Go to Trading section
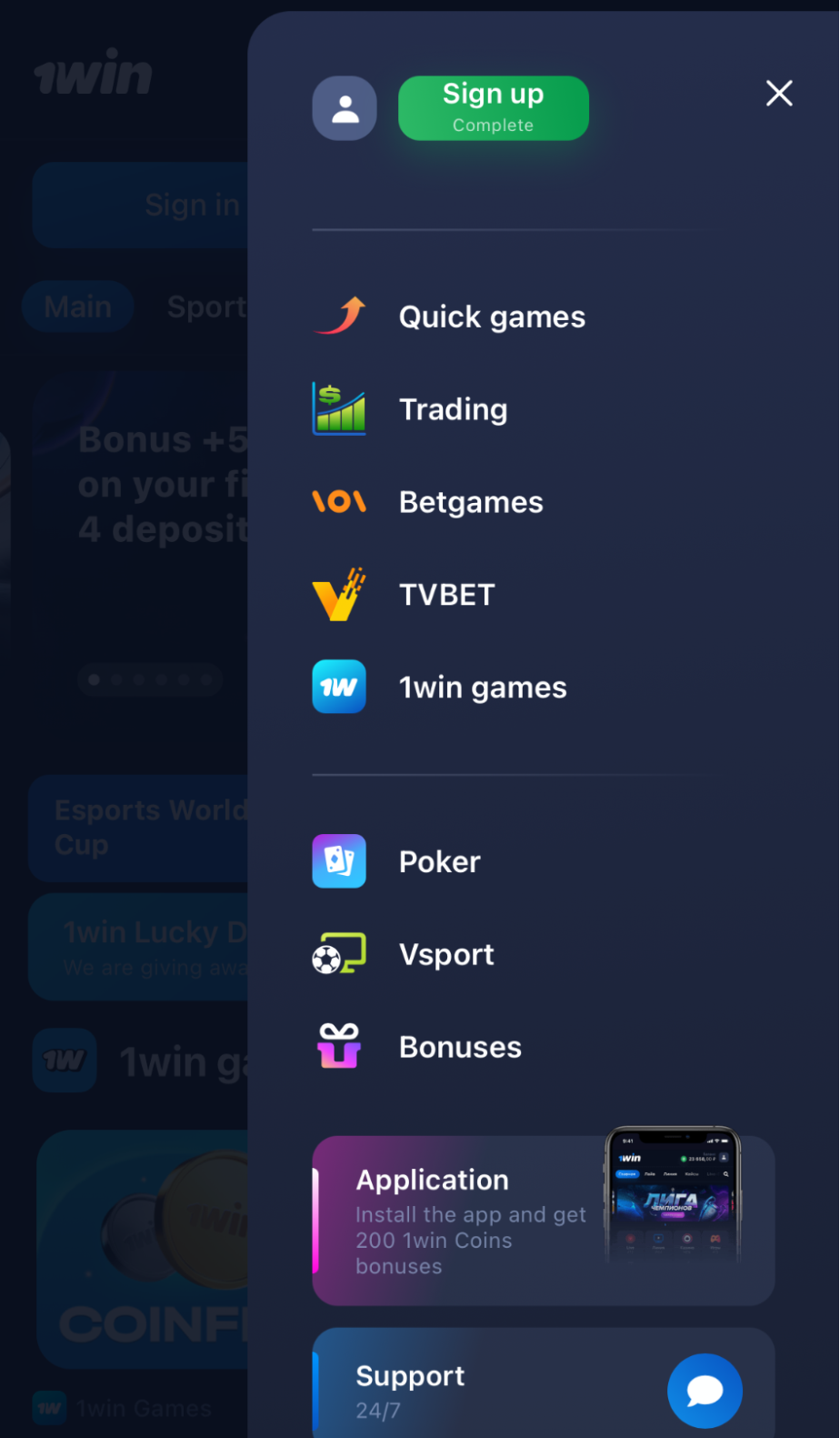 coord(453,409)
